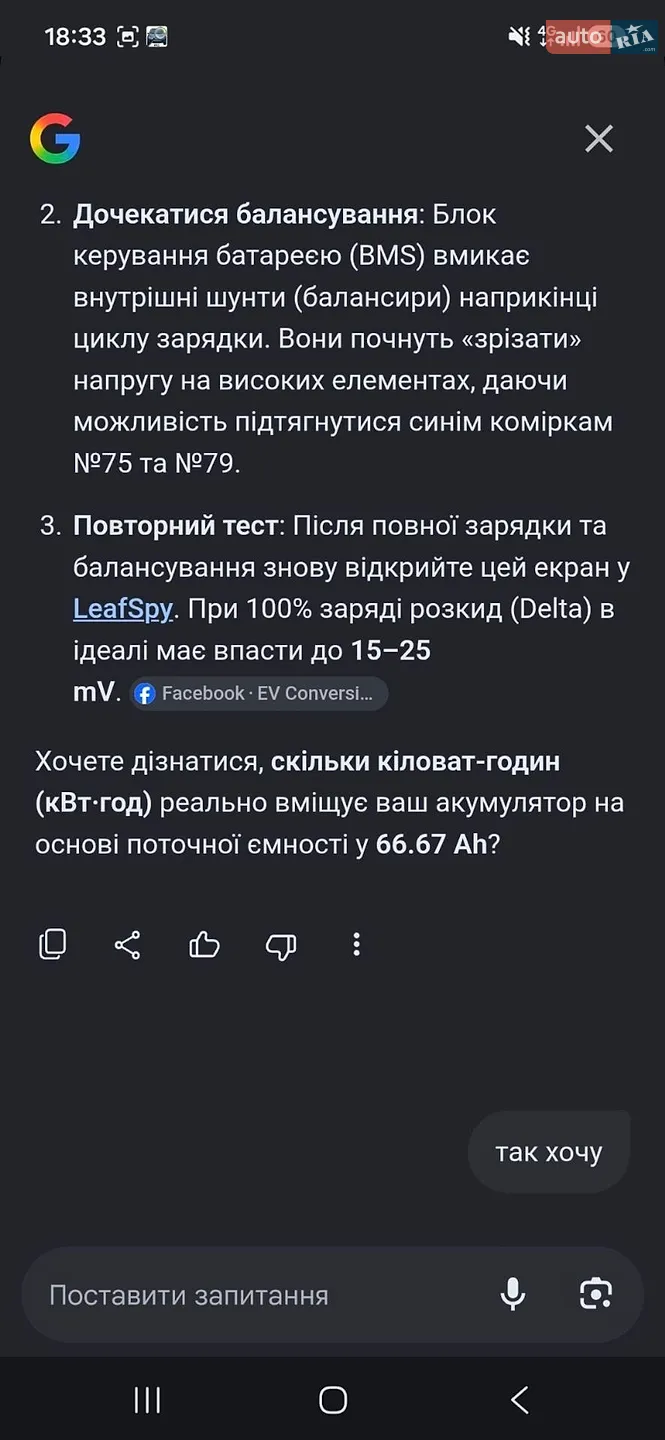Open the Facebook EV Conversion source chip

[258, 693]
